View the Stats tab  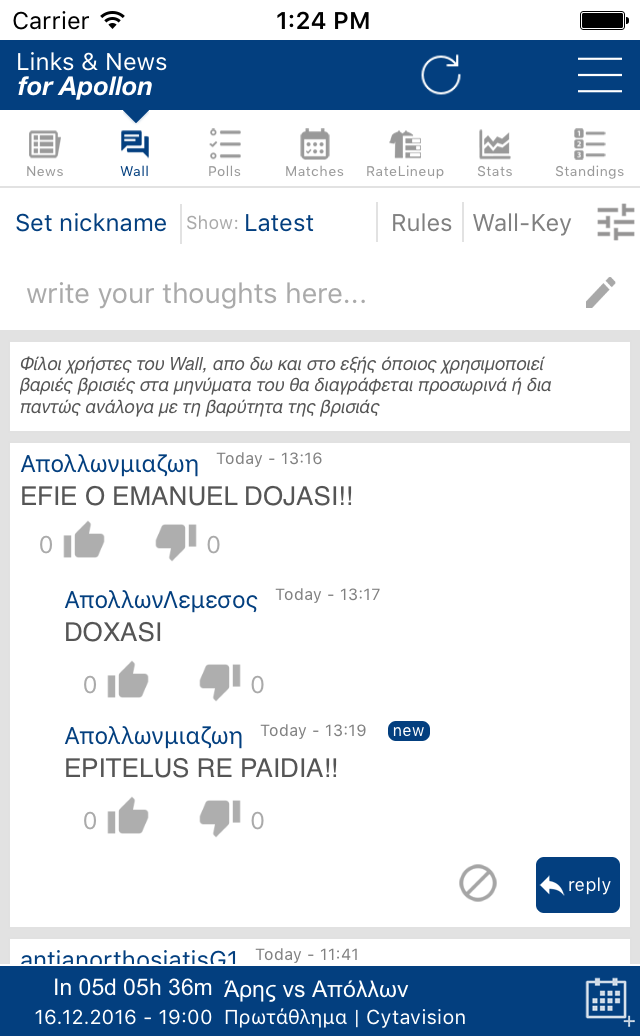495,153
